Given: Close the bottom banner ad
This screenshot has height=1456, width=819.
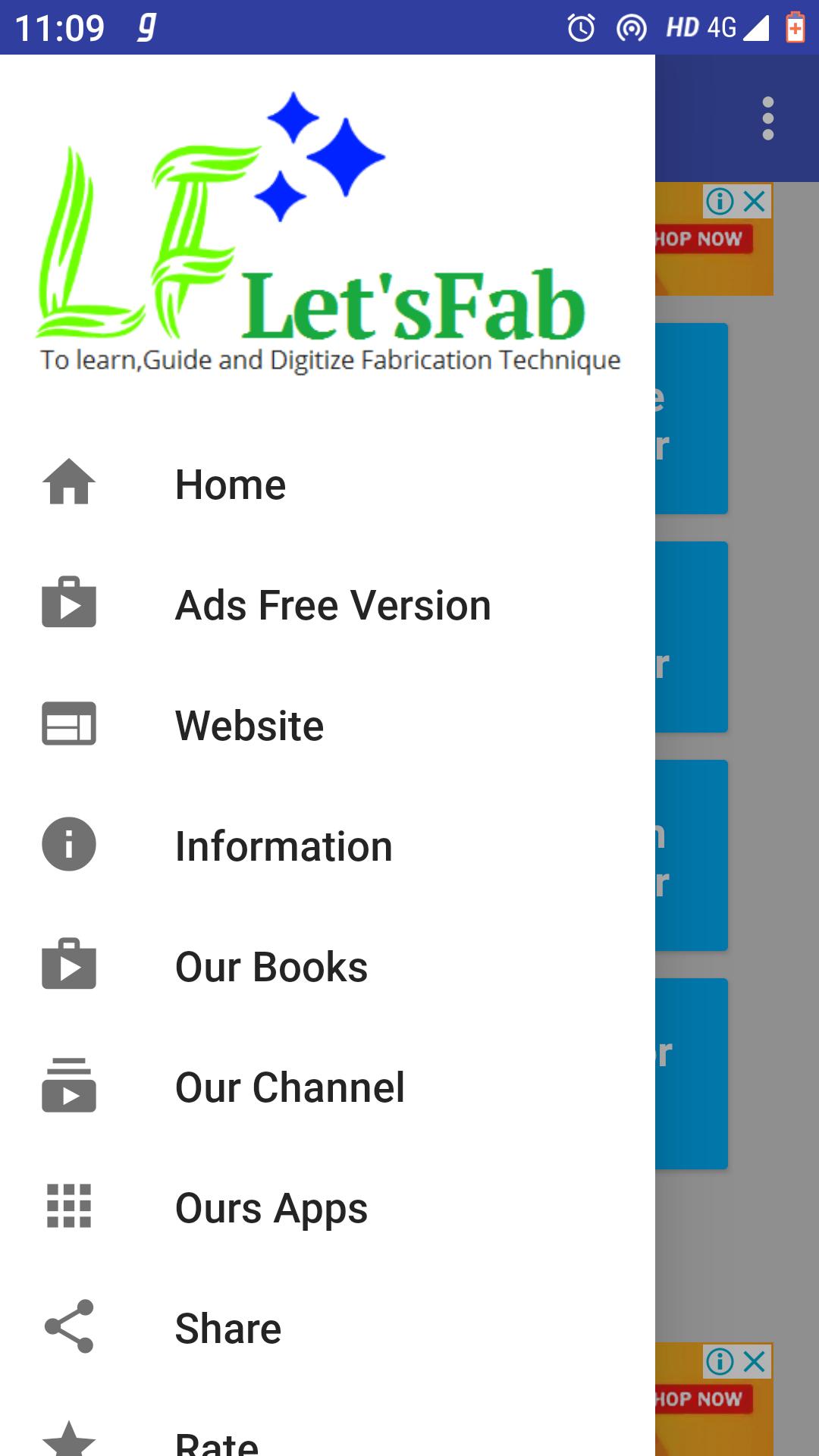Looking at the screenshot, I should 755,1361.
